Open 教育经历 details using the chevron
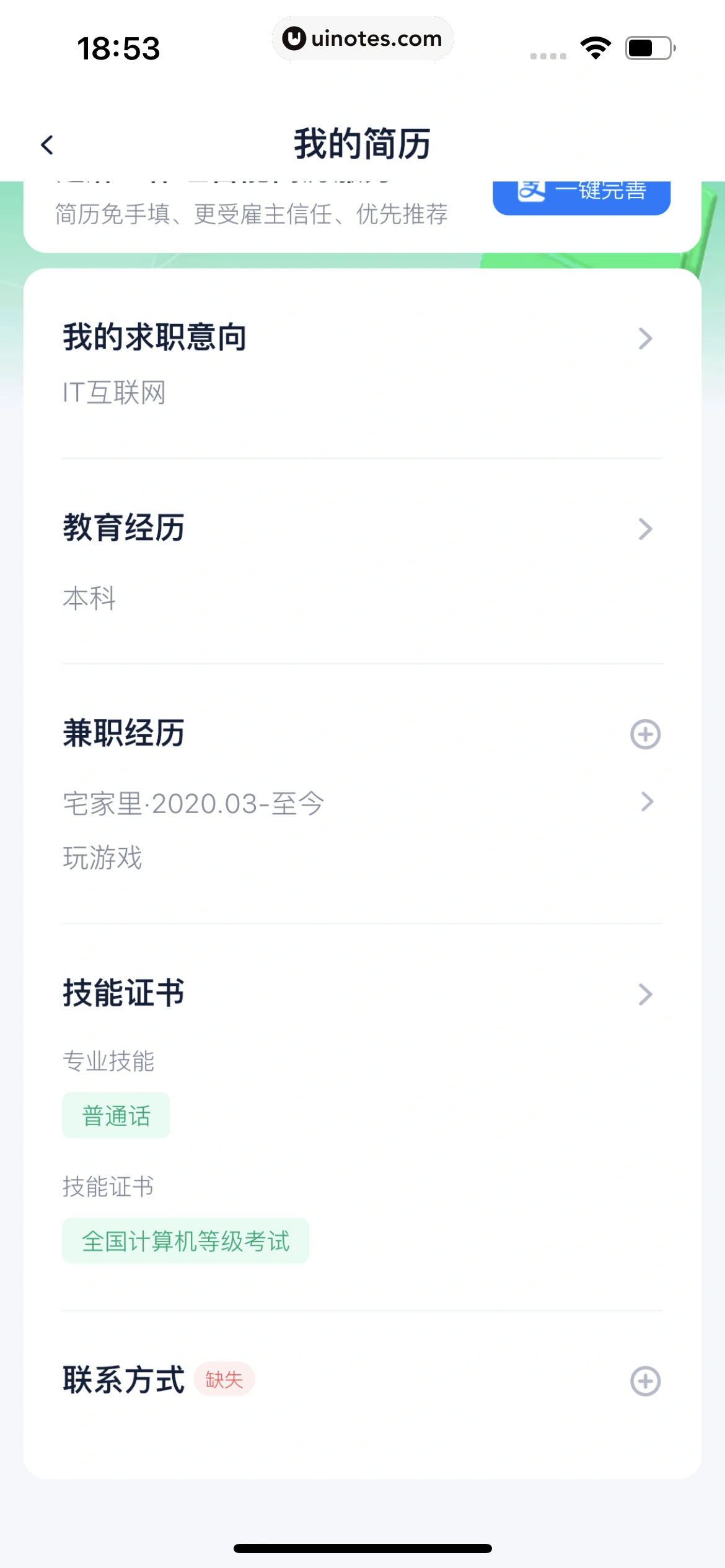725x1568 pixels. click(x=646, y=528)
